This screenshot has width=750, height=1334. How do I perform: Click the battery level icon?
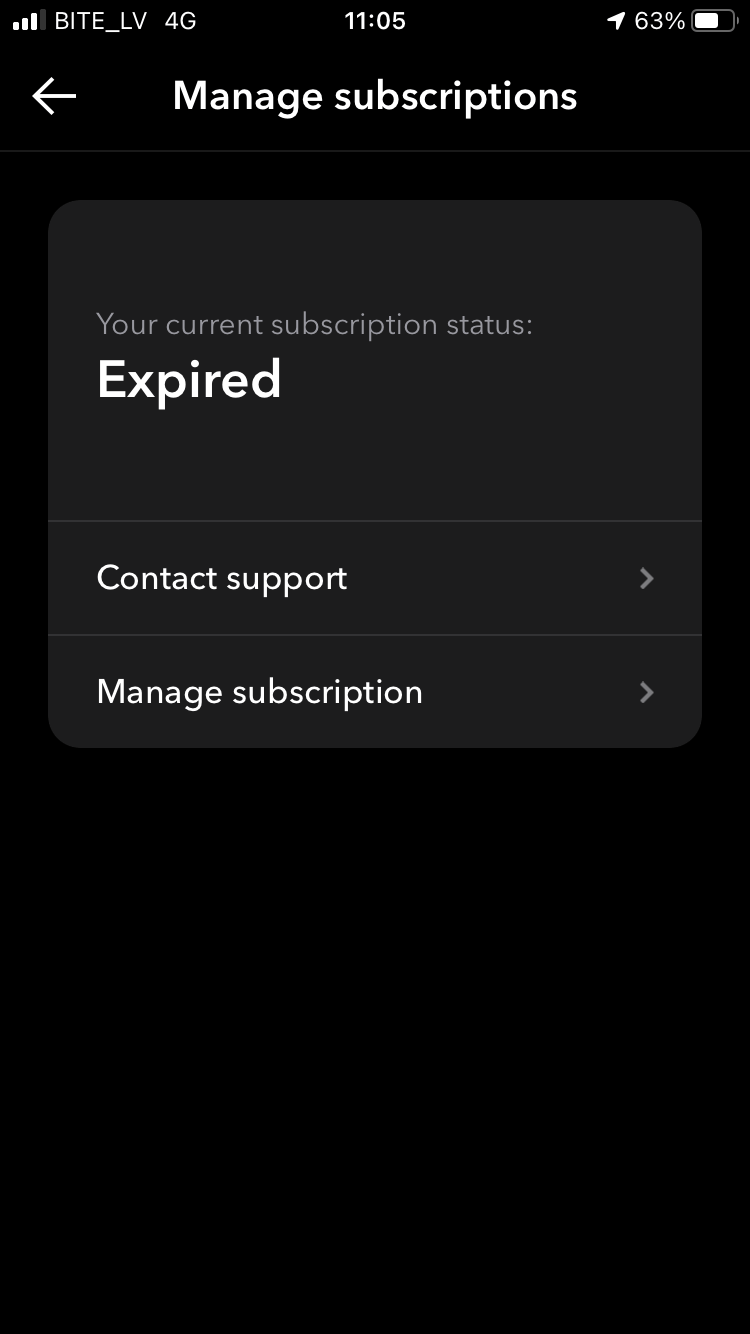(711, 19)
